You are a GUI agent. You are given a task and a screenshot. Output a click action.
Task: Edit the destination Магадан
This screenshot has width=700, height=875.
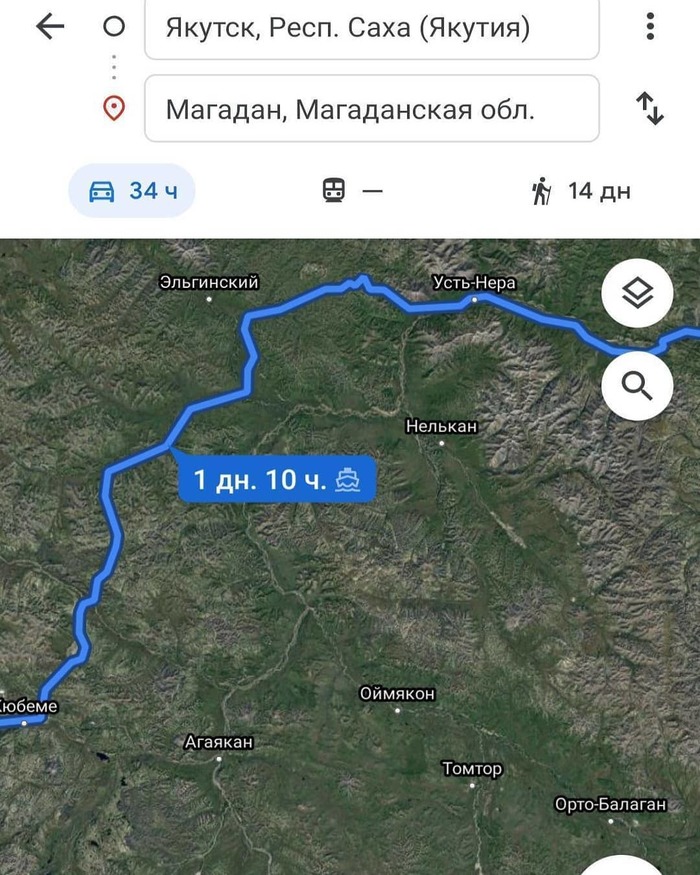coord(371,108)
